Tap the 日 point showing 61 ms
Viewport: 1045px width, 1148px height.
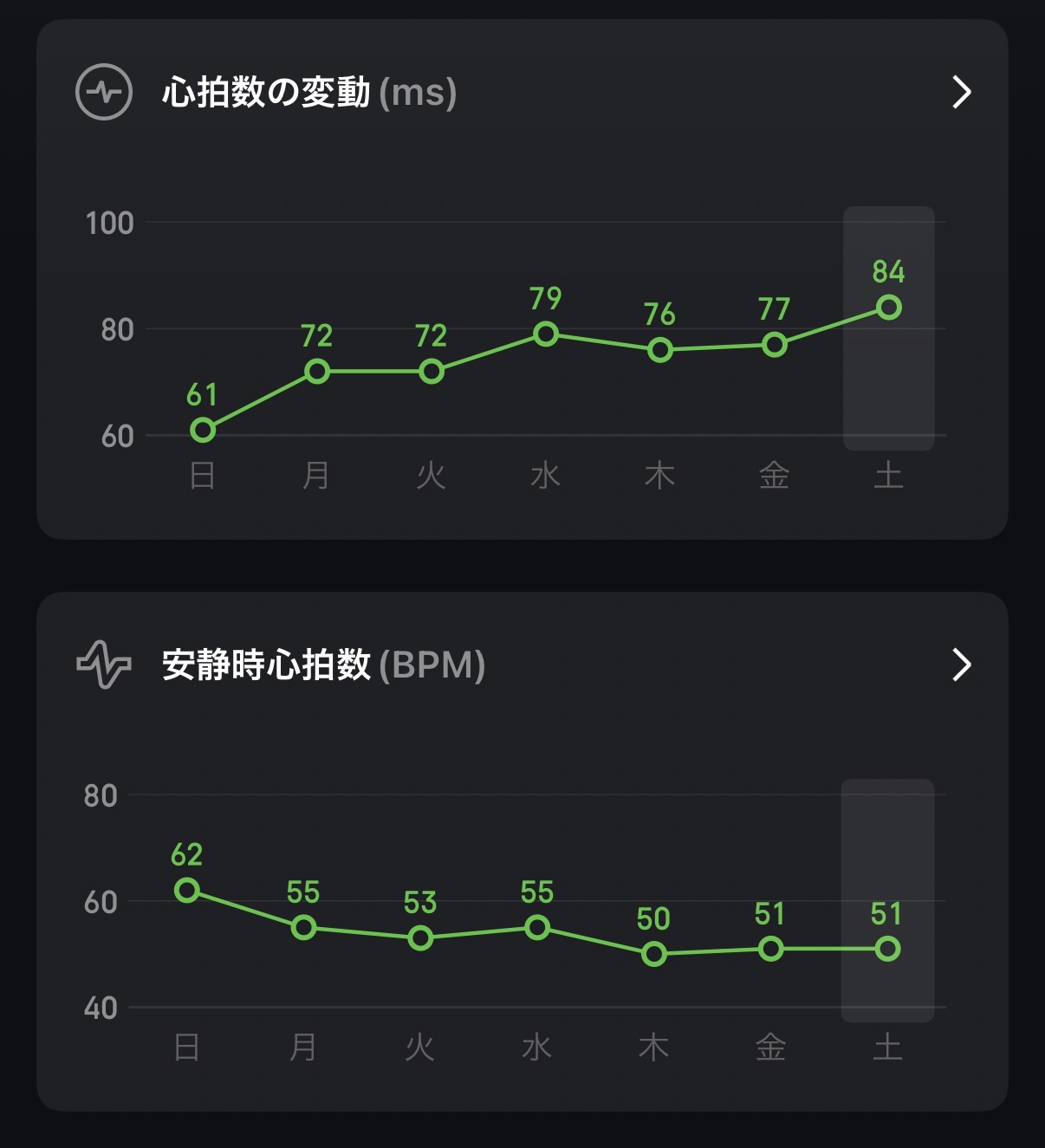[x=203, y=430]
